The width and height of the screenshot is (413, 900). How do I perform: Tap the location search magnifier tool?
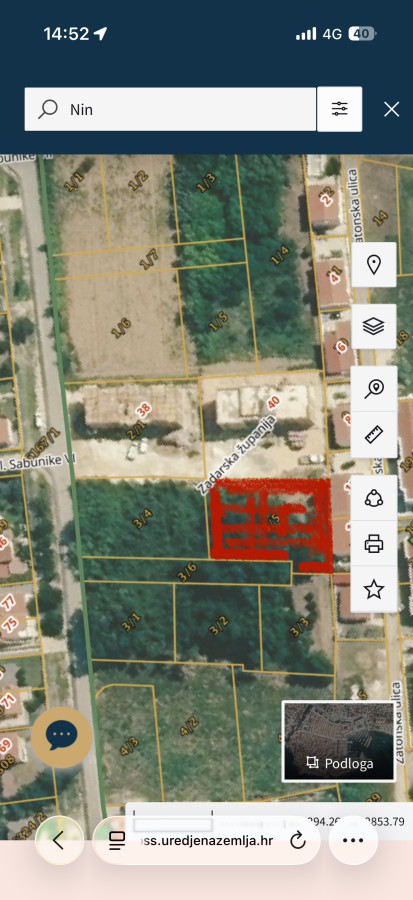pyautogui.click(x=374, y=389)
